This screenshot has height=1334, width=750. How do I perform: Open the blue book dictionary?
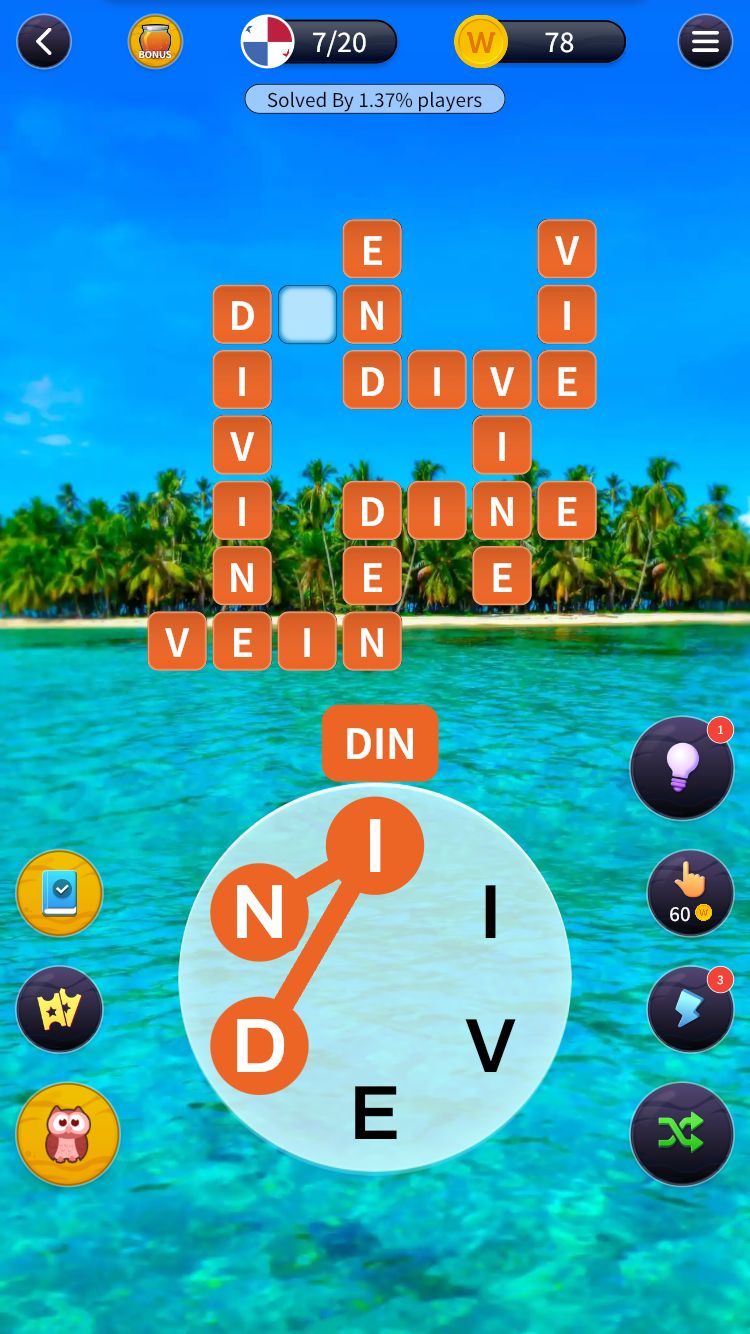[x=60, y=893]
